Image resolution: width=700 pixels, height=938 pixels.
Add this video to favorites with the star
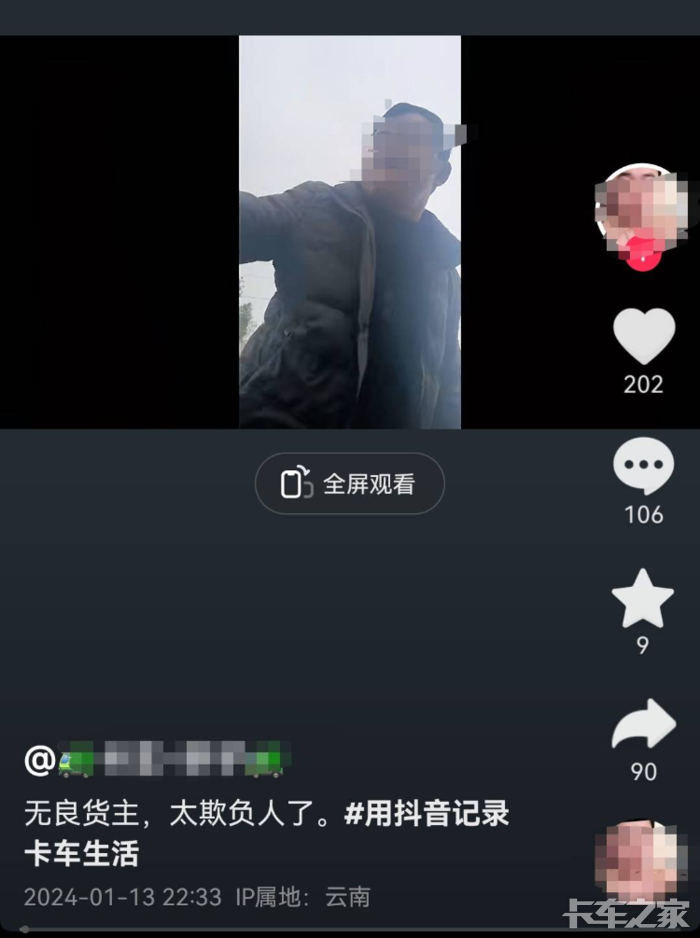click(642, 598)
